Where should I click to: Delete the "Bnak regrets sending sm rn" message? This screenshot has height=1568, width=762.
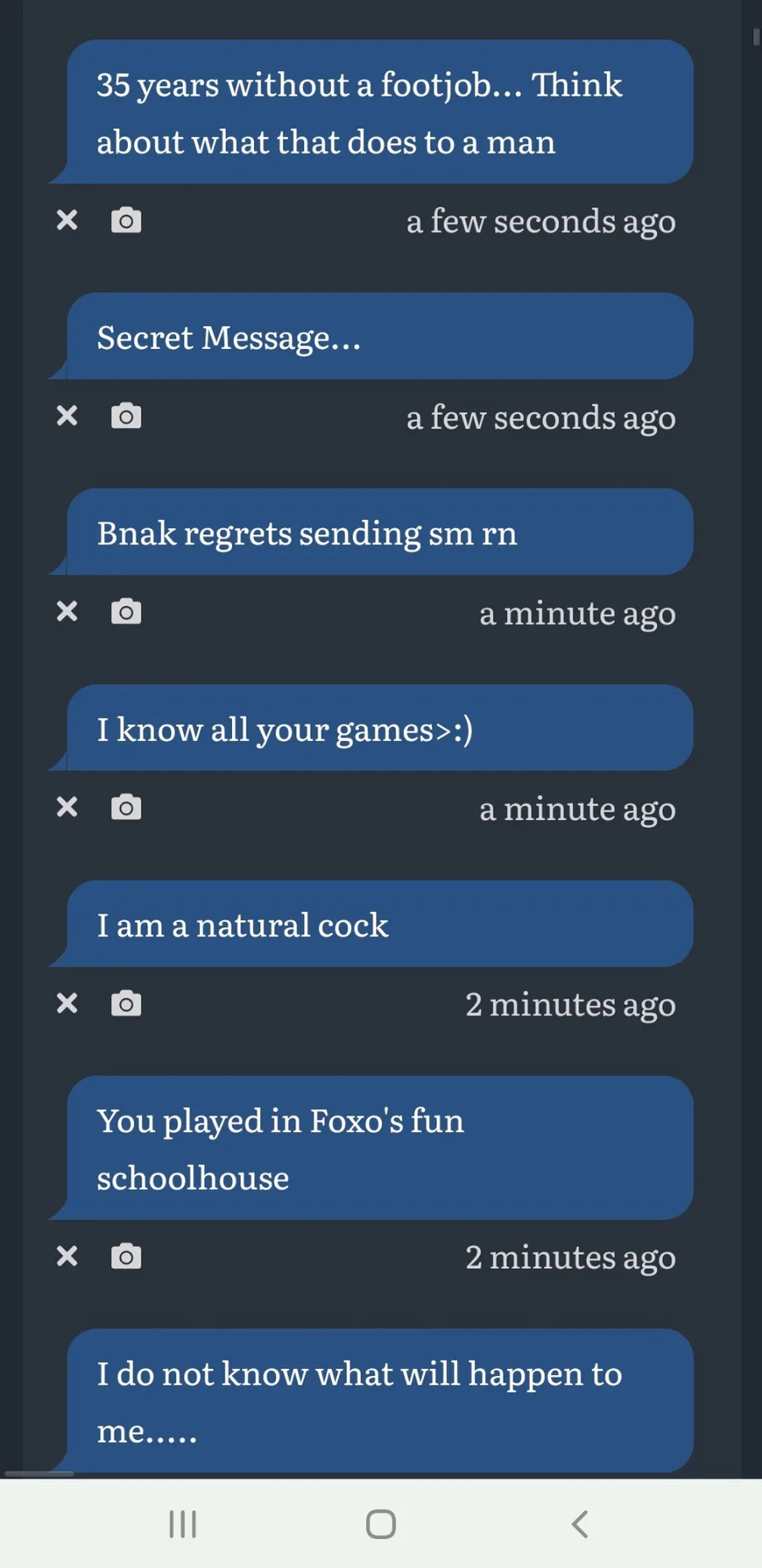[66, 611]
